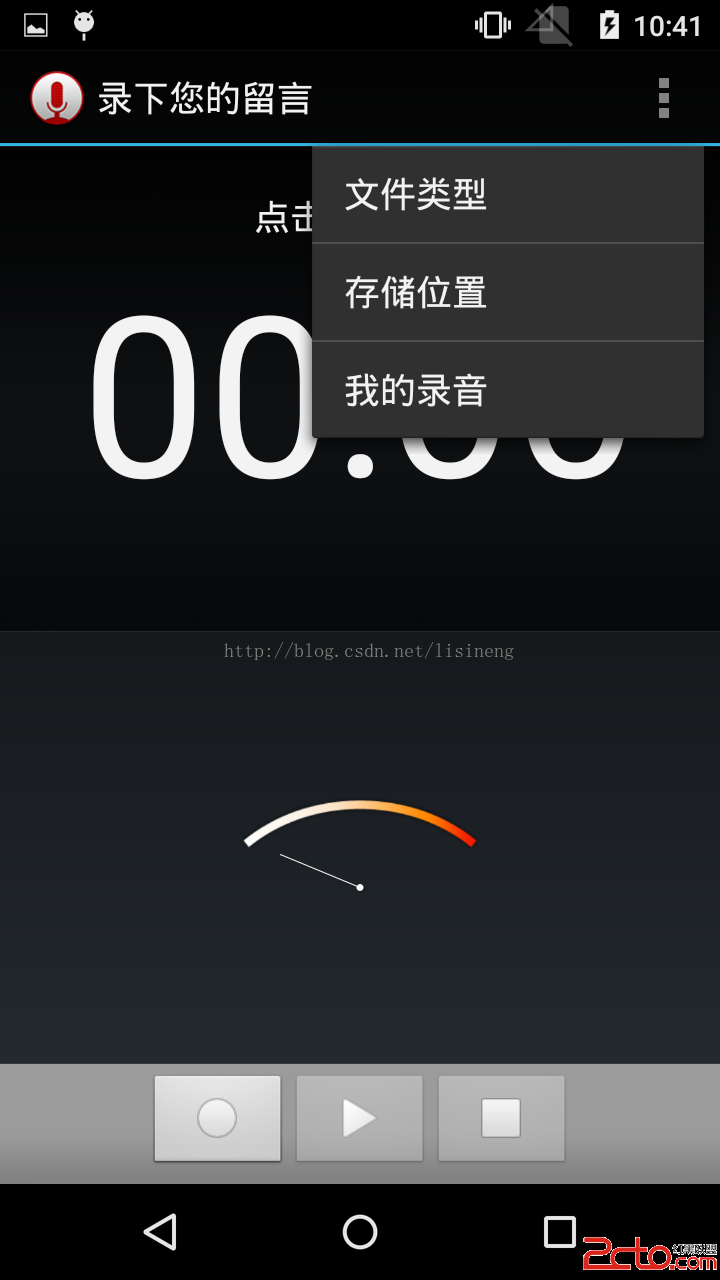Tap the overflow menu icon

(663, 98)
